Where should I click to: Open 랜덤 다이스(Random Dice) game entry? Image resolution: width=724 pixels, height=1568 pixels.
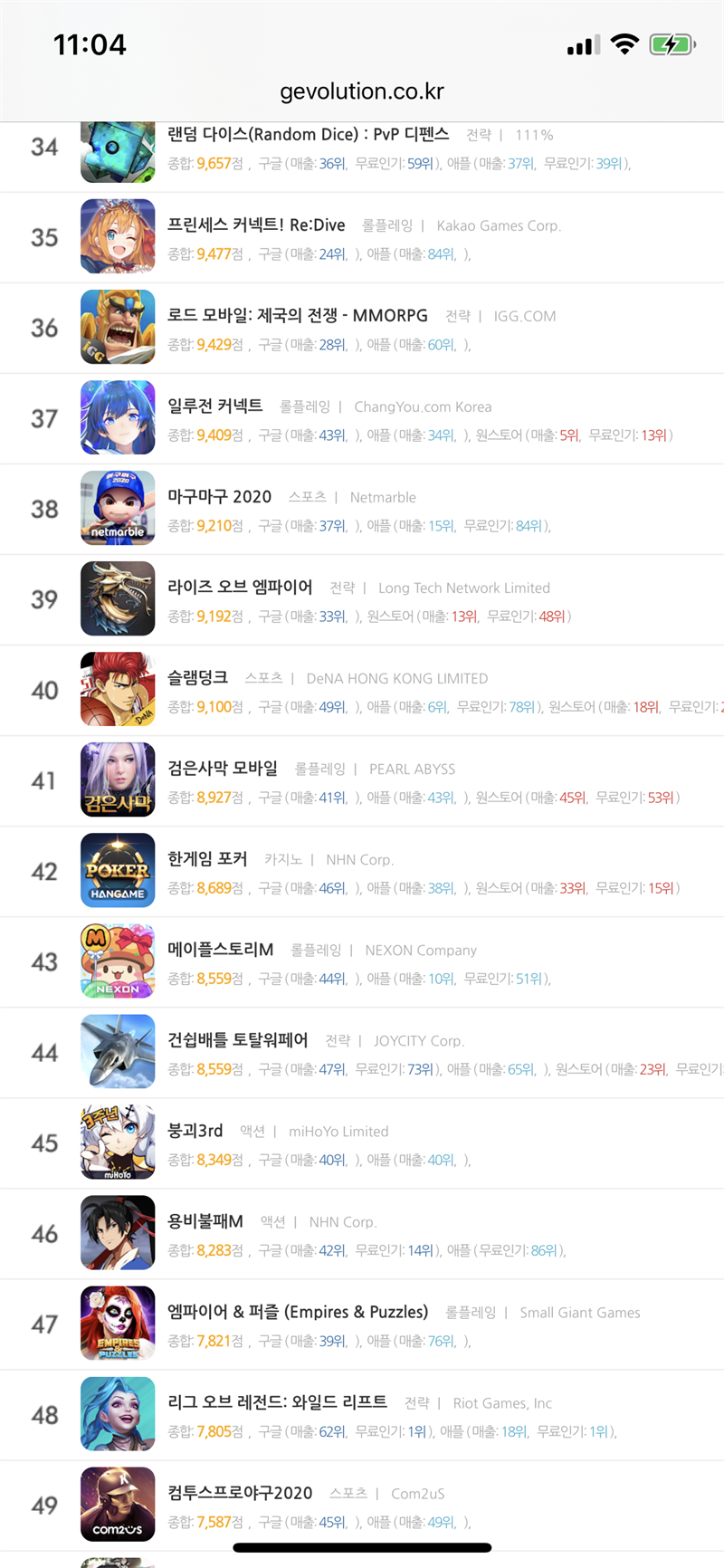click(x=308, y=135)
